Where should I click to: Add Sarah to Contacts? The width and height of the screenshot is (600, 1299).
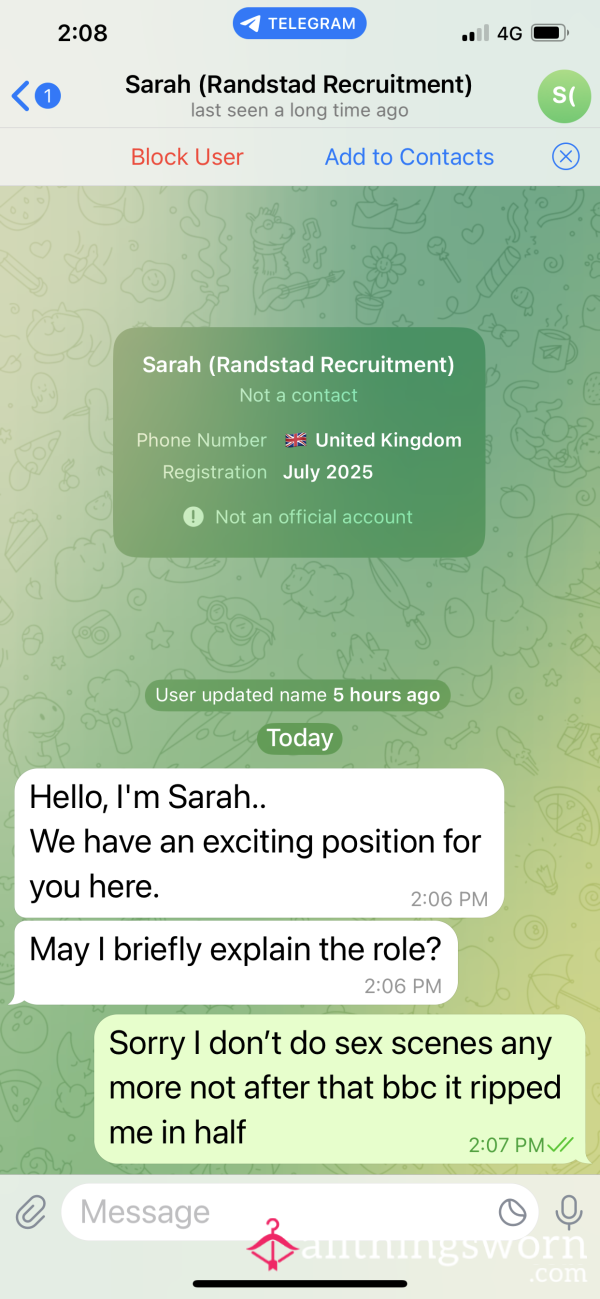pyautogui.click(x=409, y=157)
